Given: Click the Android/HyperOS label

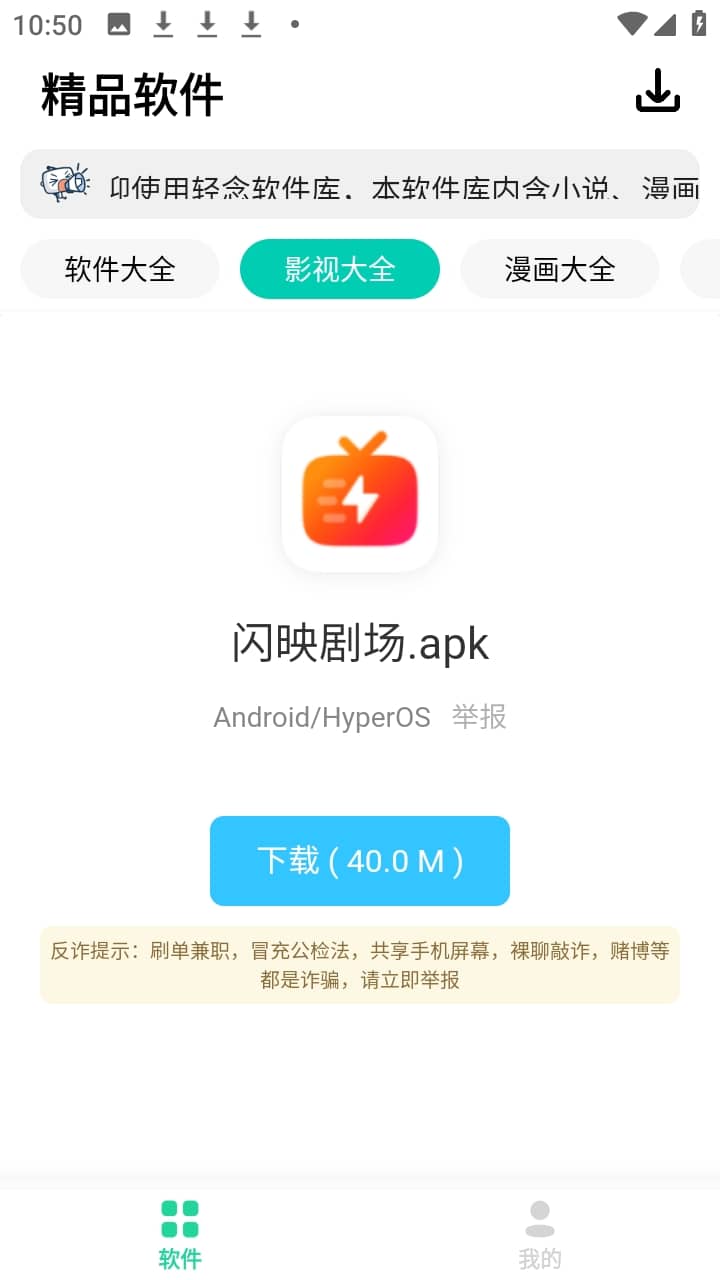Looking at the screenshot, I should (321, 716).
